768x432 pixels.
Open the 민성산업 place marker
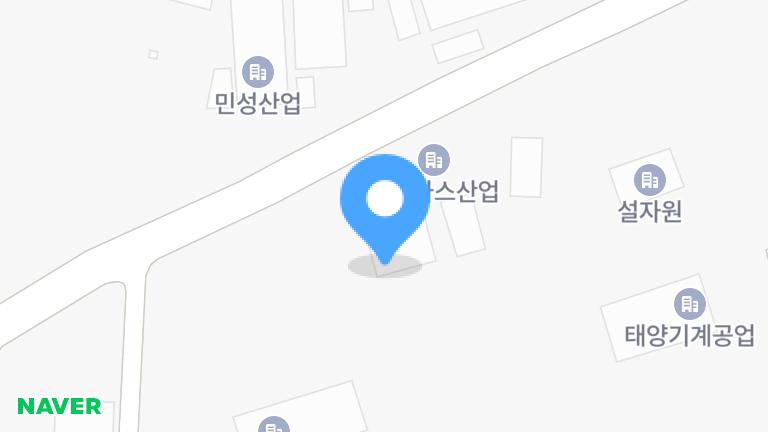257,72
